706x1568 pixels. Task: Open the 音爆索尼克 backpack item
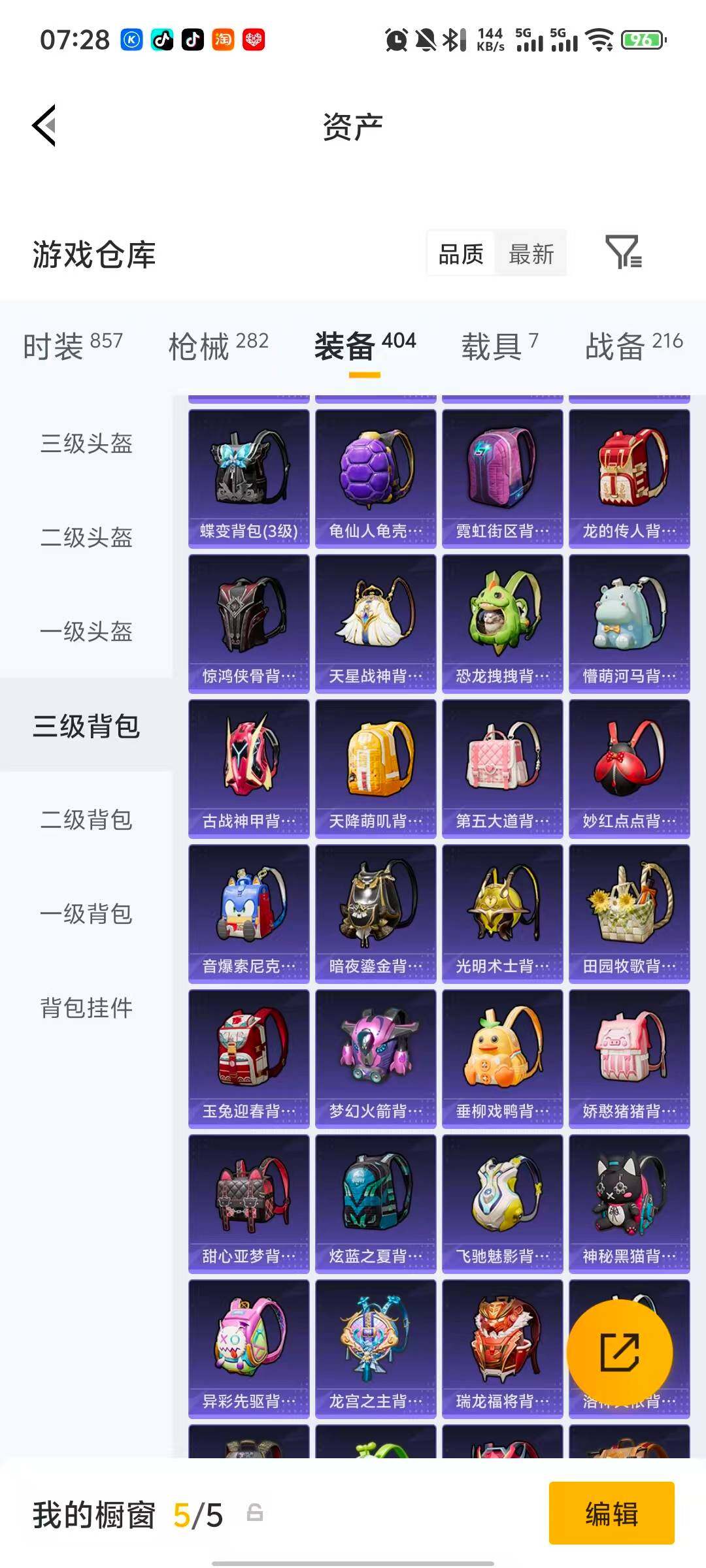pos(248,908)
